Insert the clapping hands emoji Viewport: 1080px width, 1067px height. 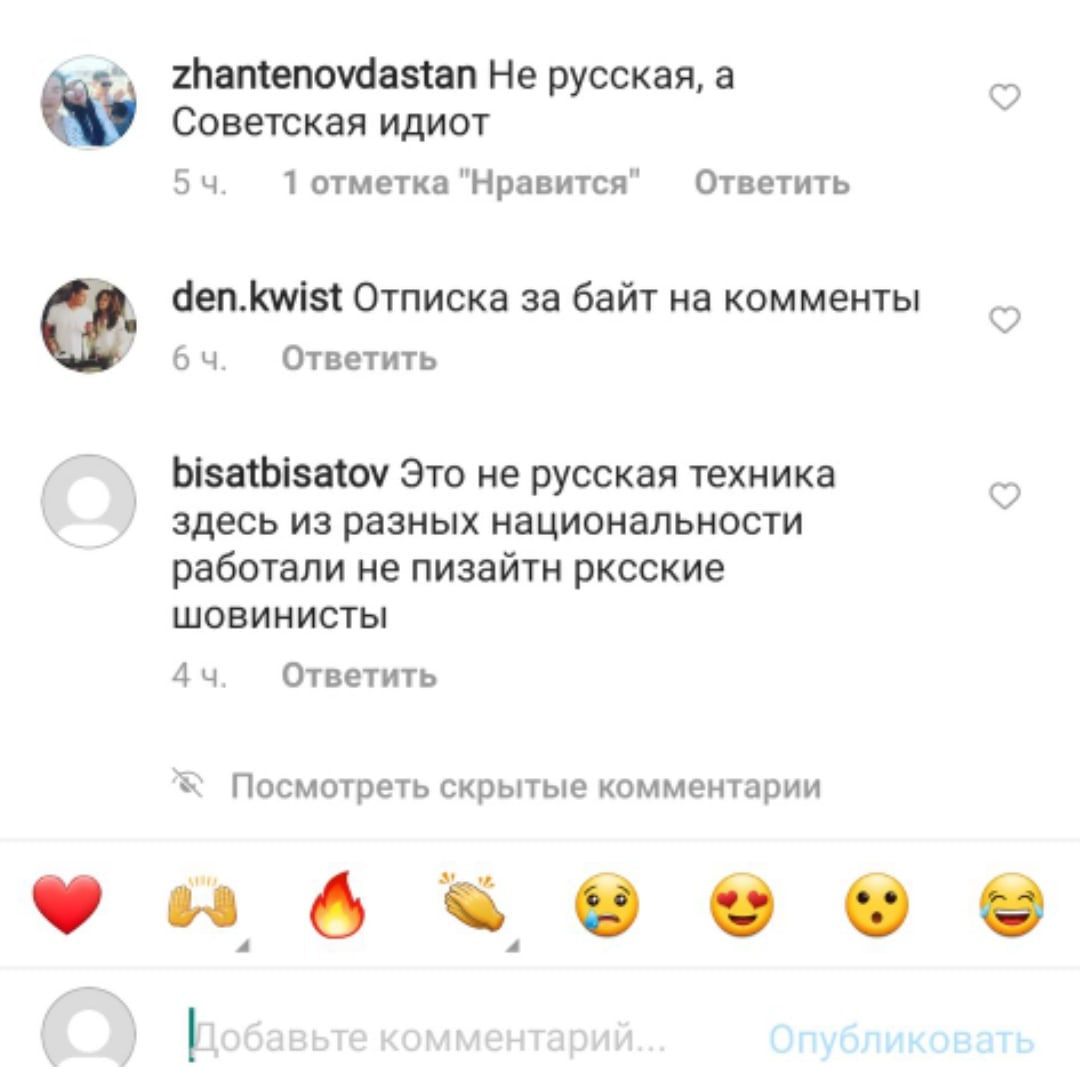pos(472,903)
